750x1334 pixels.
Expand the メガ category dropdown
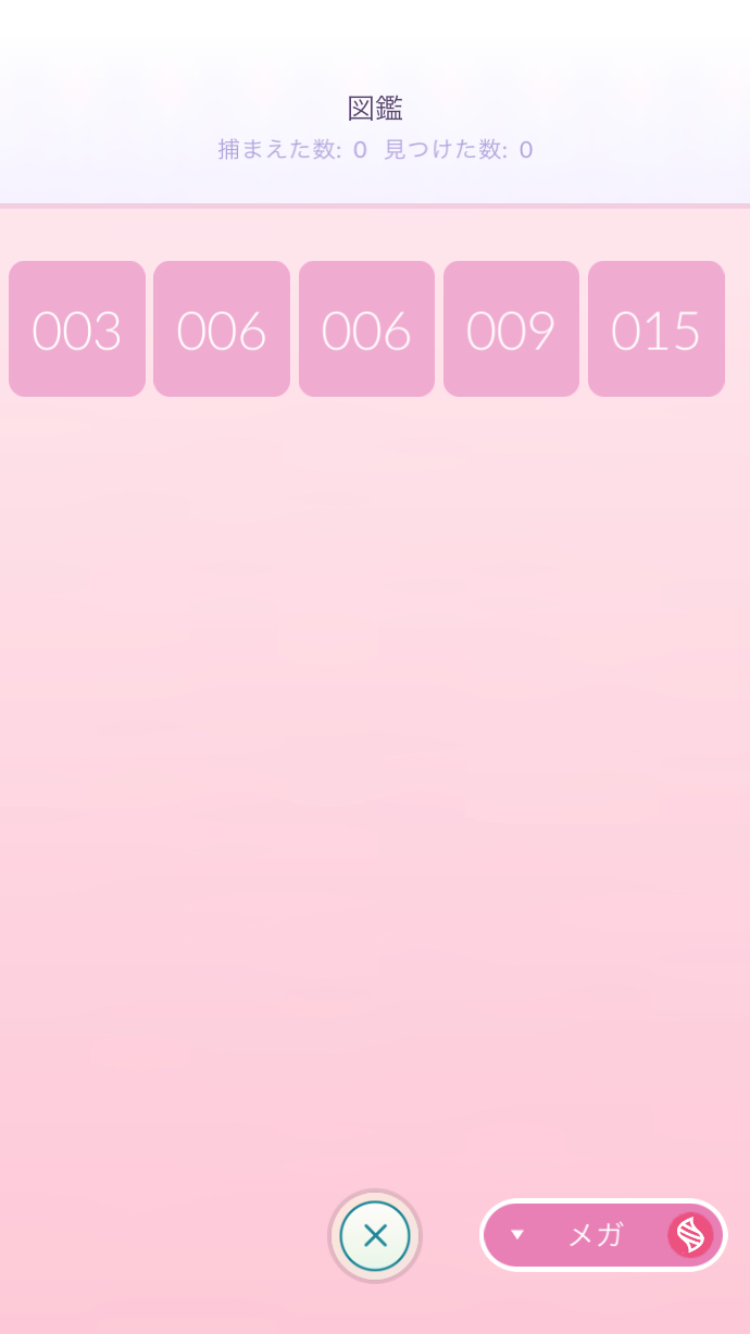(x=603, y=1235)
